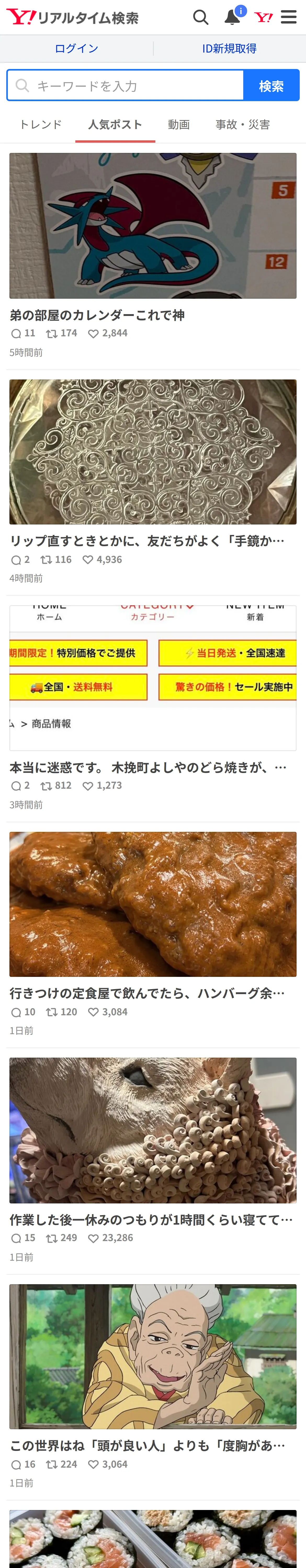Reply to the カレンダー post with 11 comments
Viewport: 306px width, 1568px height.
click(16, 333)
